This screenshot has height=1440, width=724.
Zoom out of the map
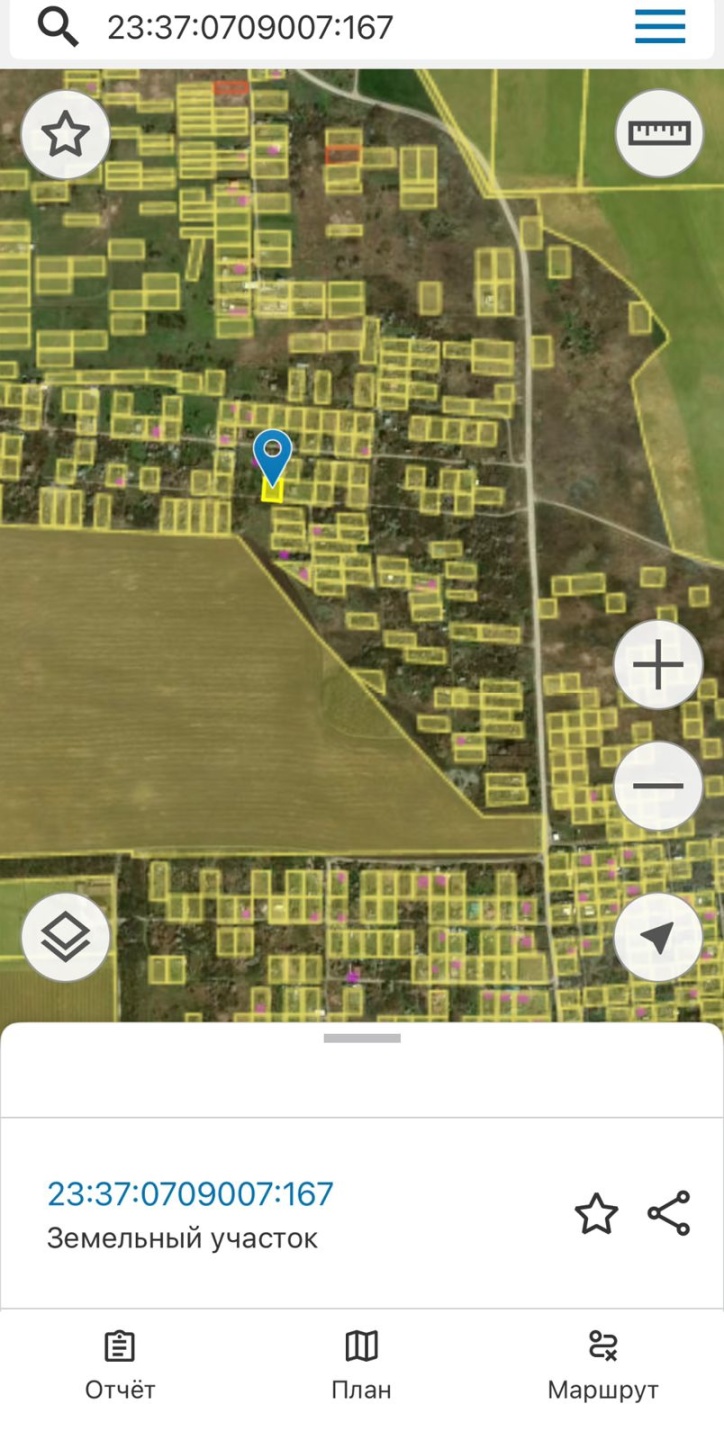click(657, 786)
